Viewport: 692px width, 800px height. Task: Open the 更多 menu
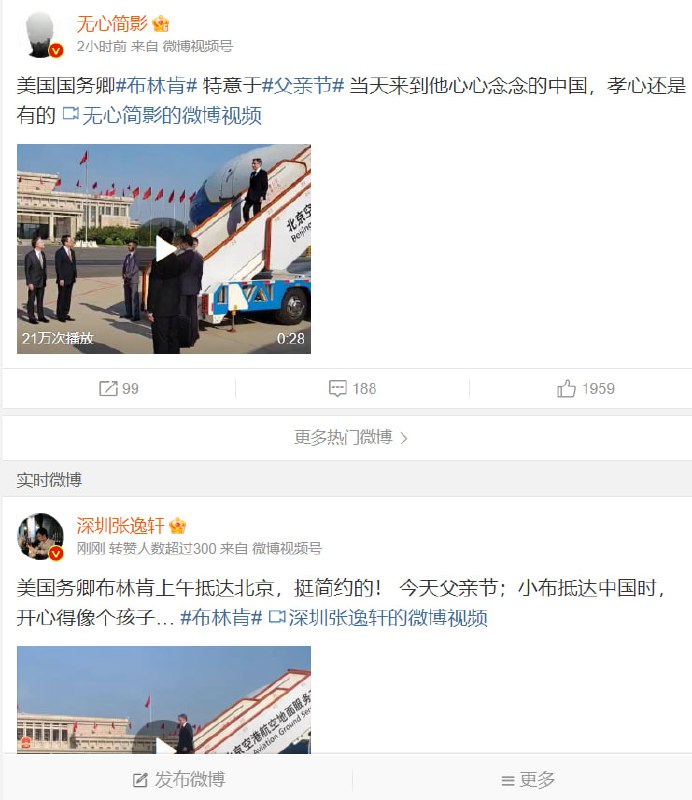point(527,780)
